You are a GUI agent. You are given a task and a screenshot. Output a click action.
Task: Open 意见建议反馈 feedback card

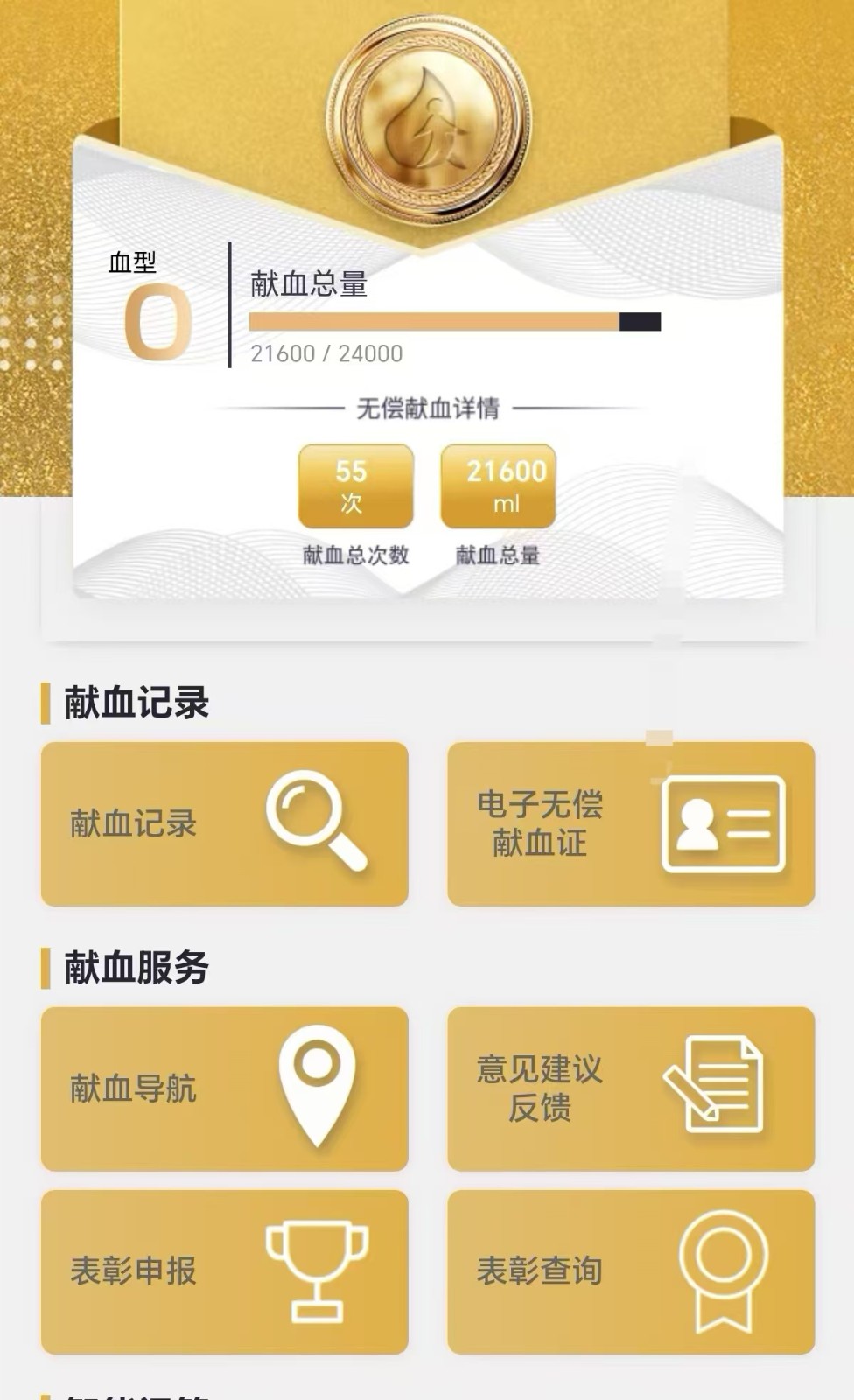pos(631,1088)
